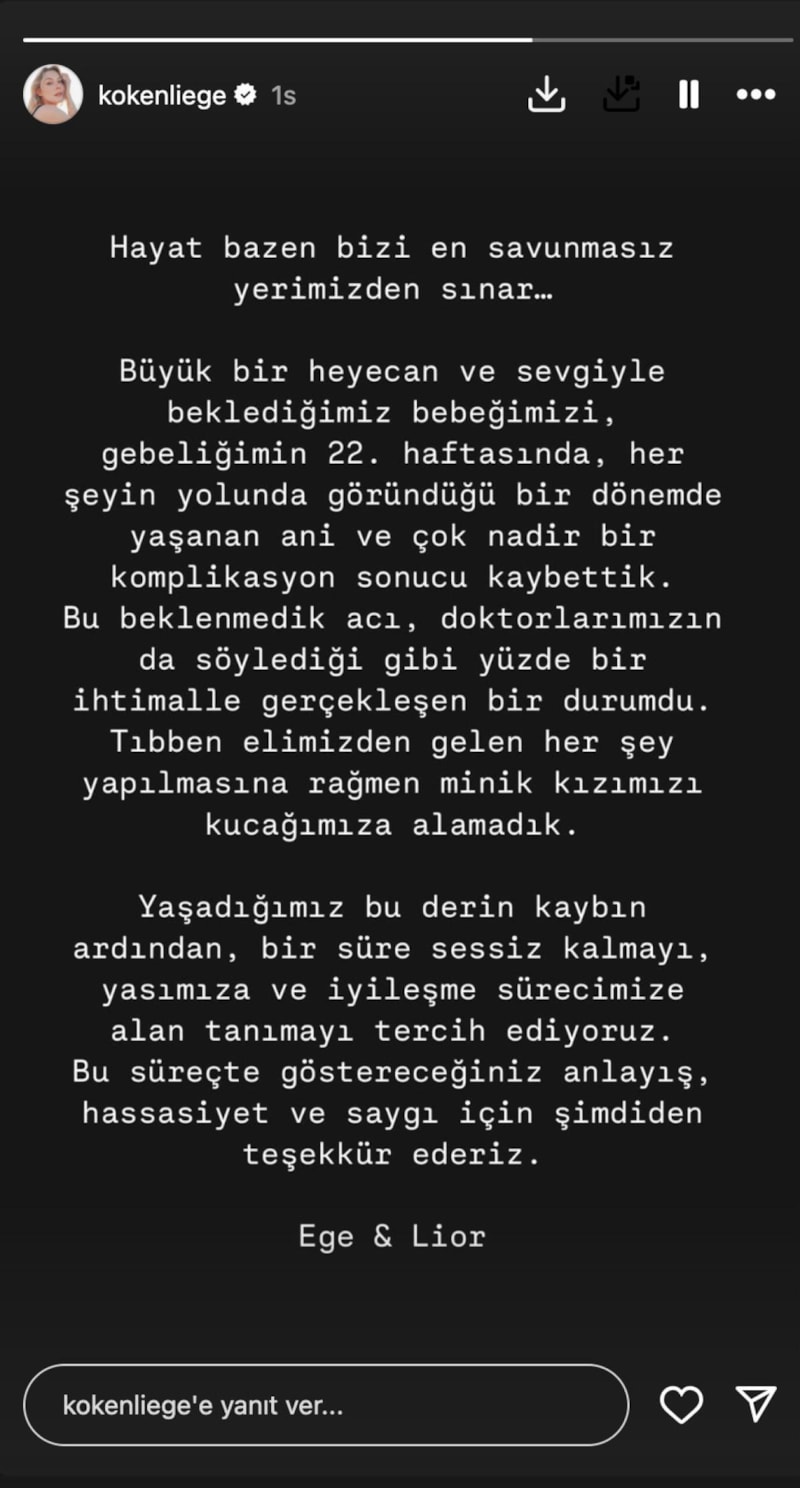Viewport: 800px width, 1488px height.
Task: Reply to kokenliege in the message field
Action: [325, 1405]
